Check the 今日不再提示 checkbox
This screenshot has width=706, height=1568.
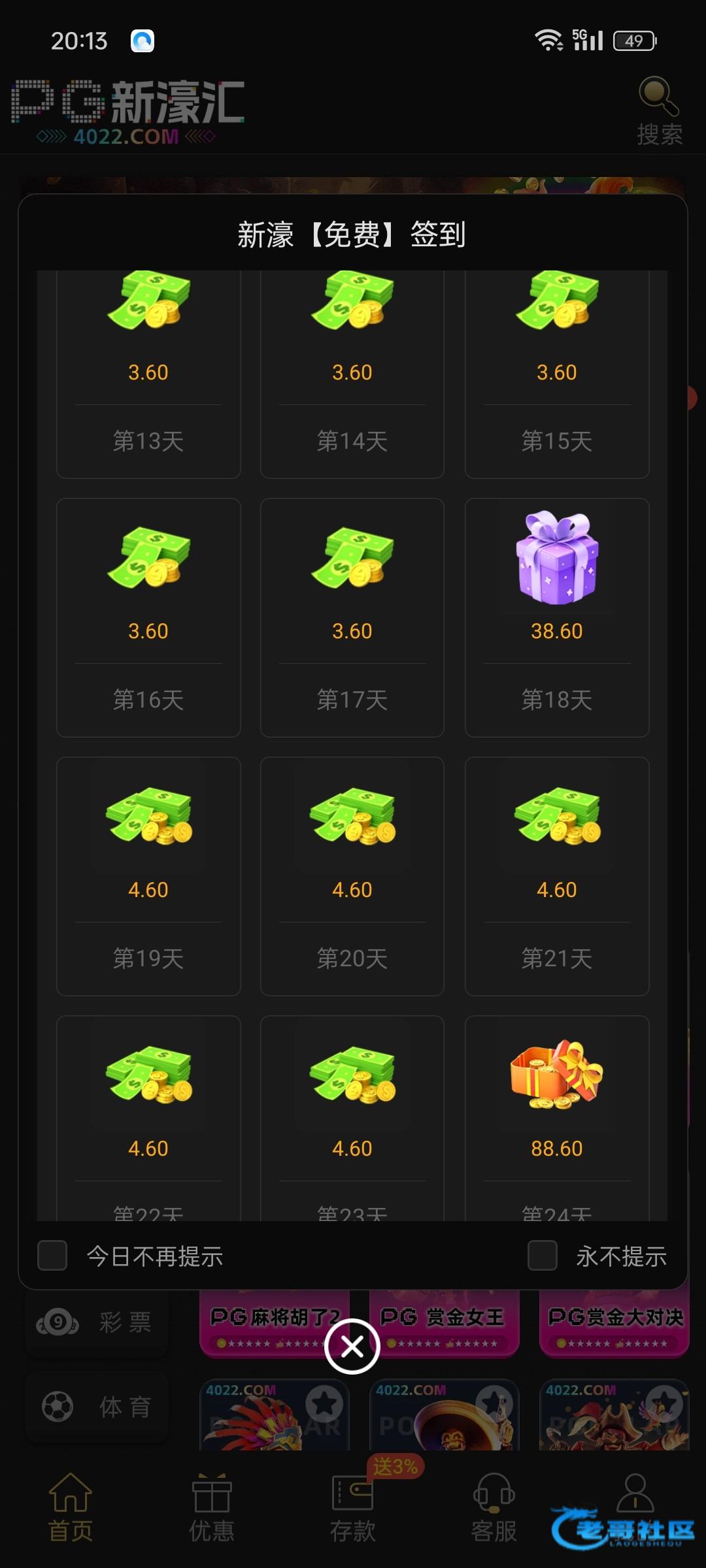(52, 1255)
